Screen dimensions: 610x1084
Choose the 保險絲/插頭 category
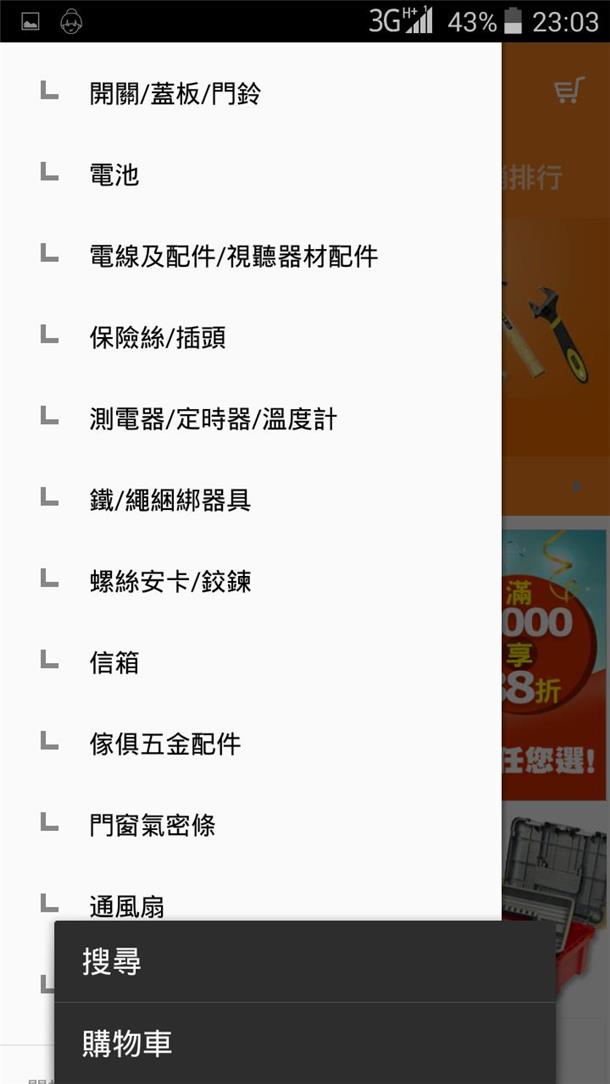[x=250, y=338]
